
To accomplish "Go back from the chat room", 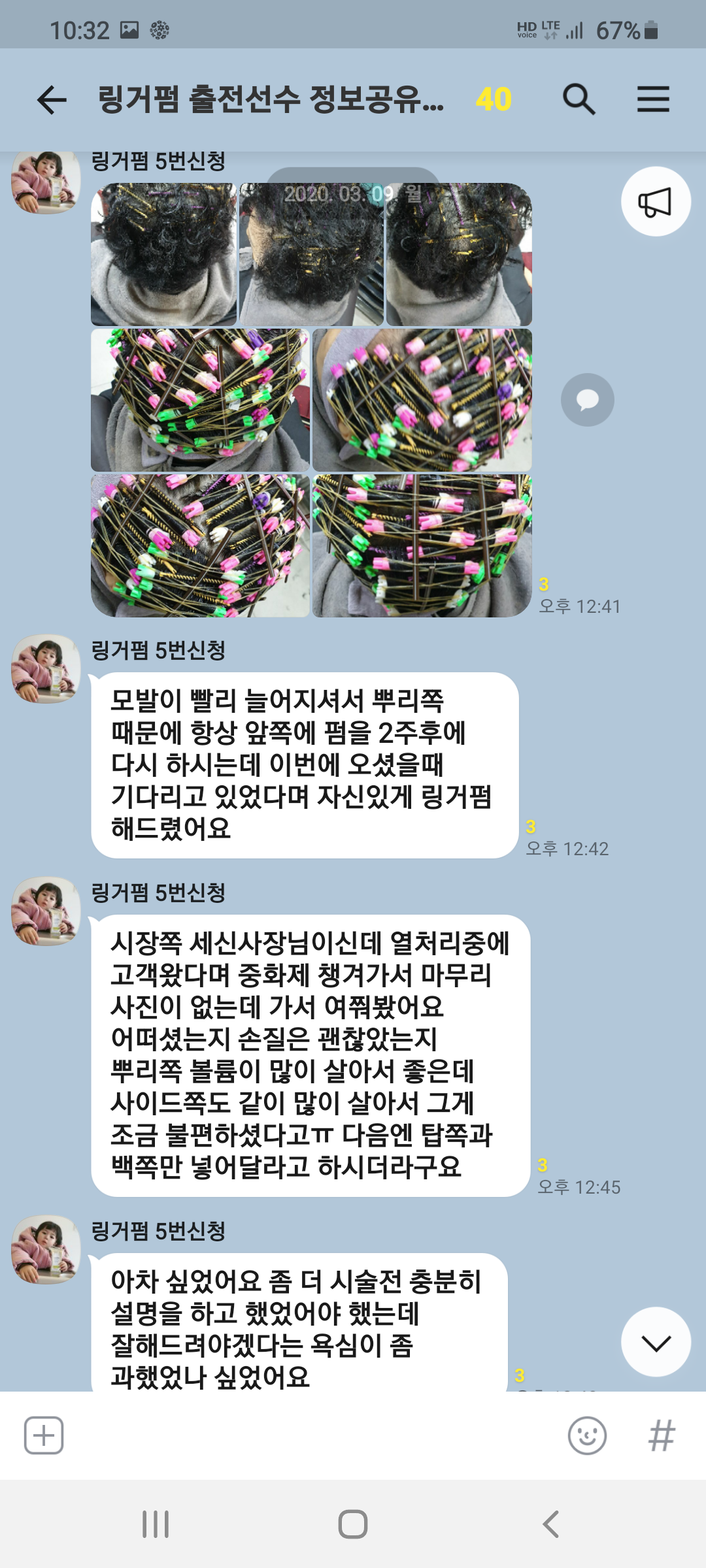I will point(52,100).
